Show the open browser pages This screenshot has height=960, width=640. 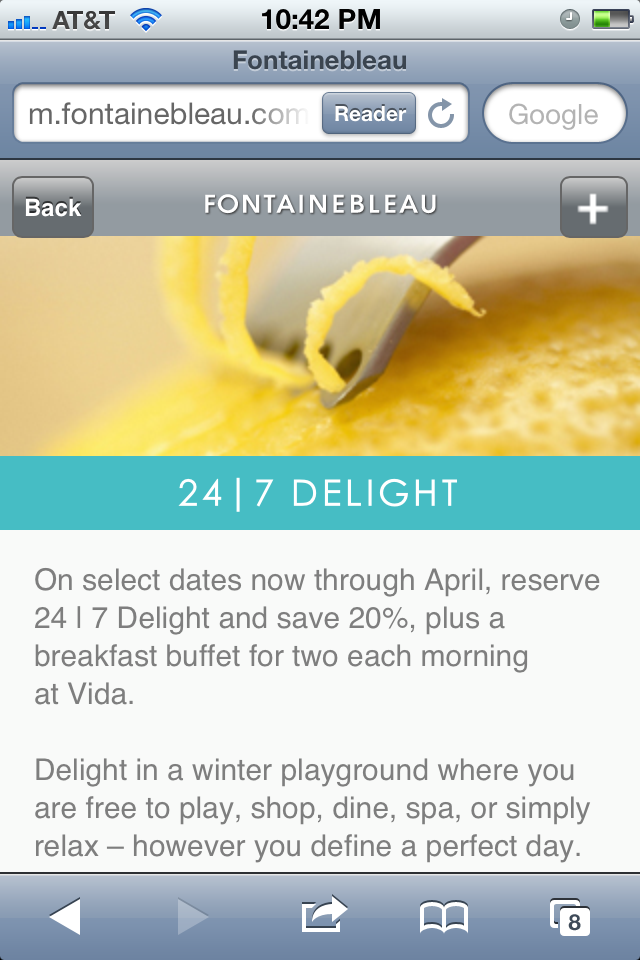coord(570,916)
